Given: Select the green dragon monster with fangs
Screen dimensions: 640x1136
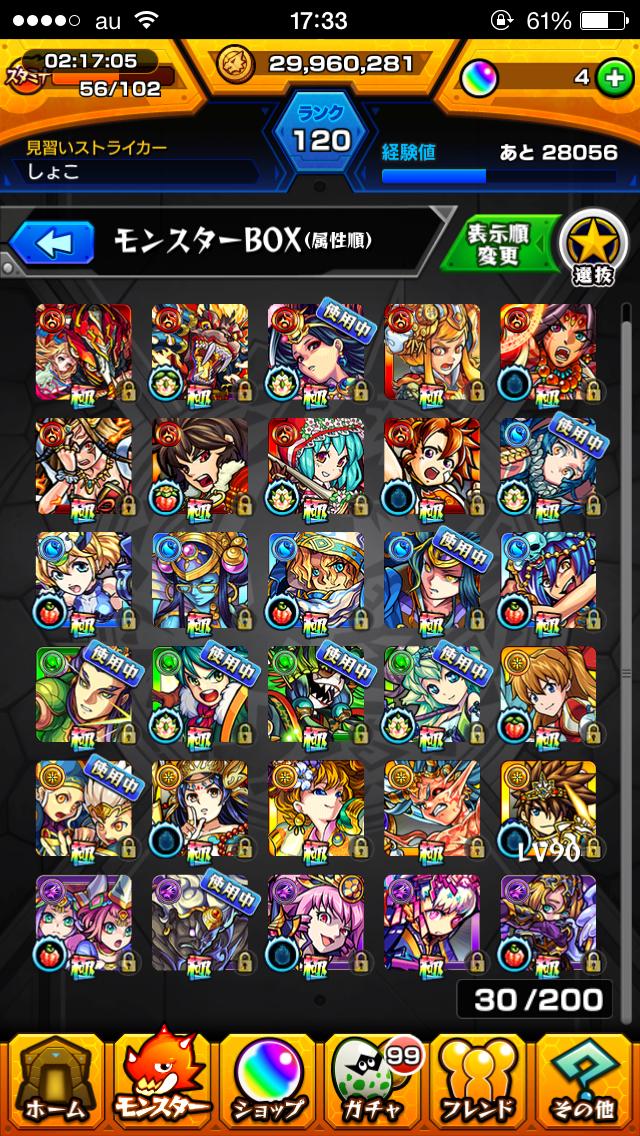Looking at the screenshot, I should point(316,694).
